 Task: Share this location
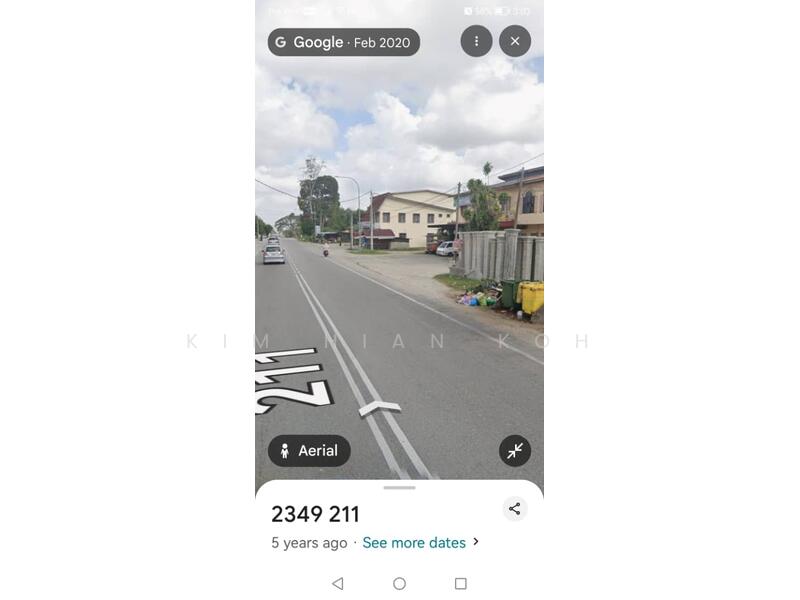coord(515,509)
